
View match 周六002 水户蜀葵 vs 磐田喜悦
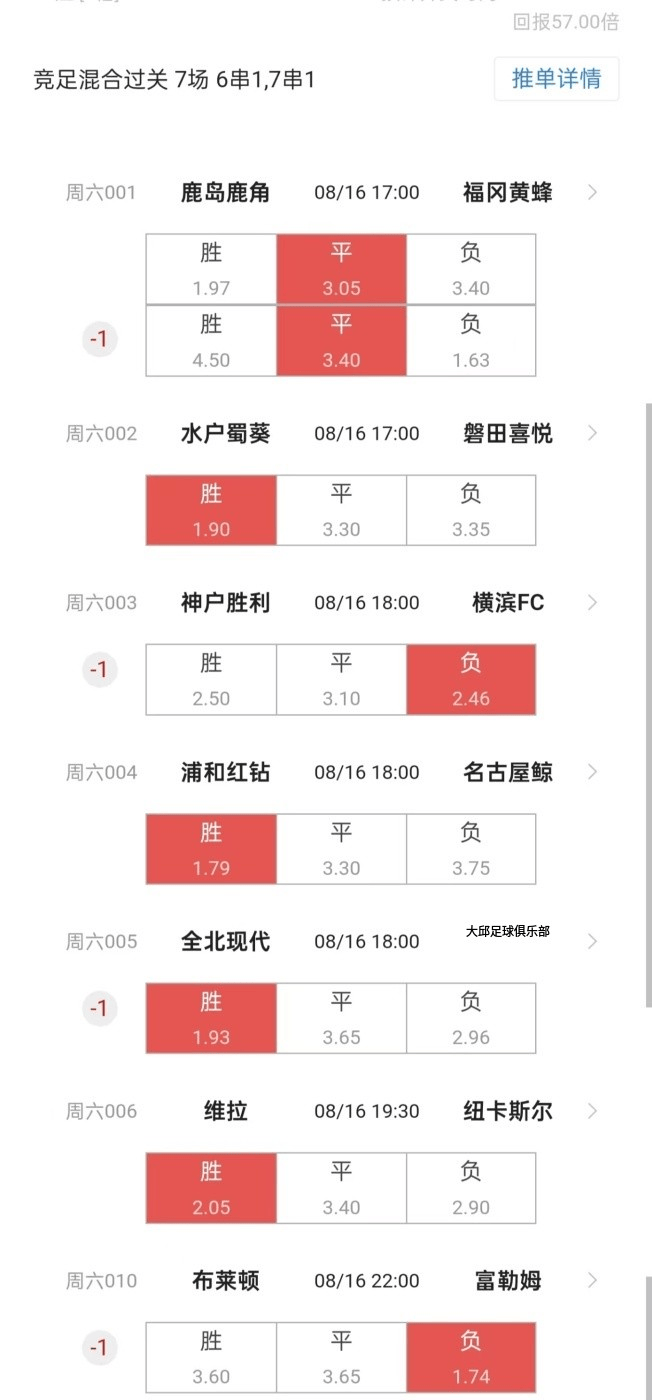(592, 433)
